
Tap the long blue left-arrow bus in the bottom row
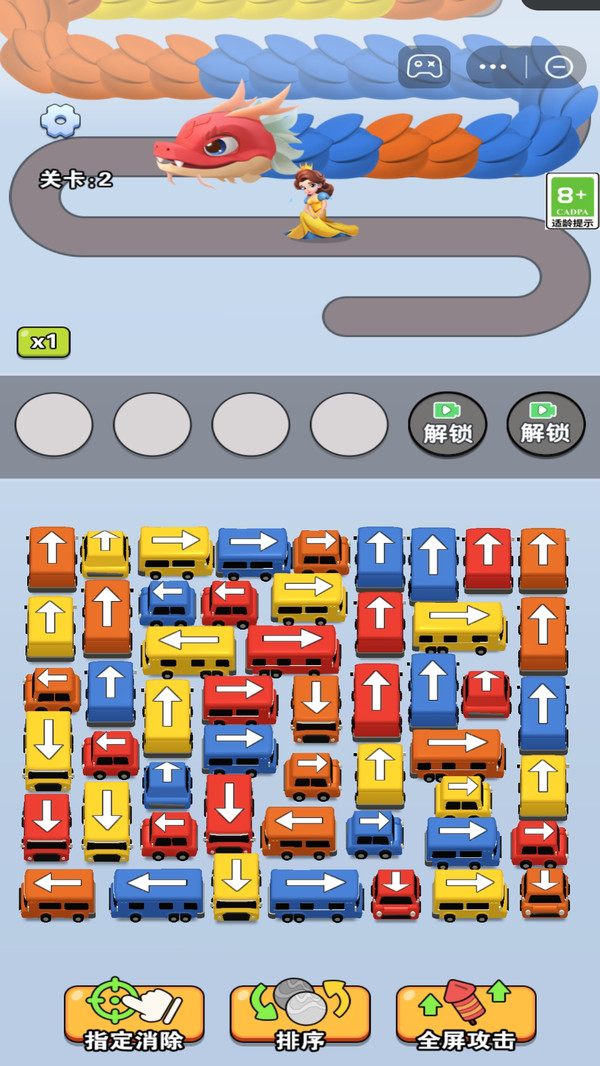[x=157, y=894]
